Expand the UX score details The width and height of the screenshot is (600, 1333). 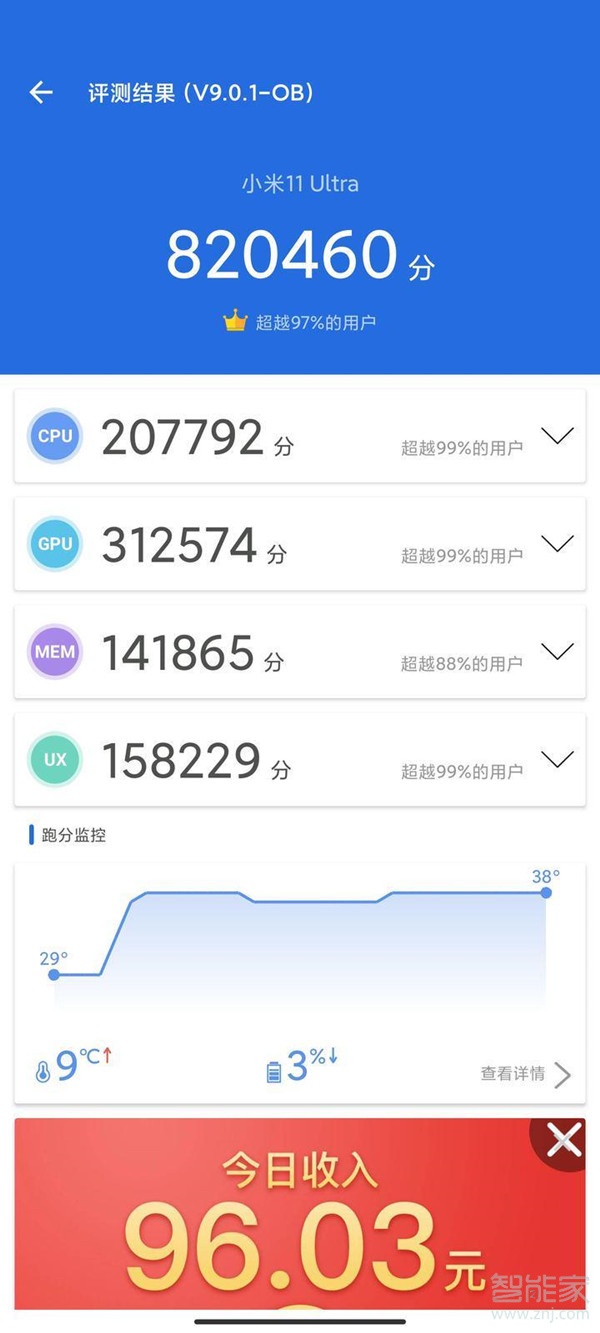(x=557, y=759)
